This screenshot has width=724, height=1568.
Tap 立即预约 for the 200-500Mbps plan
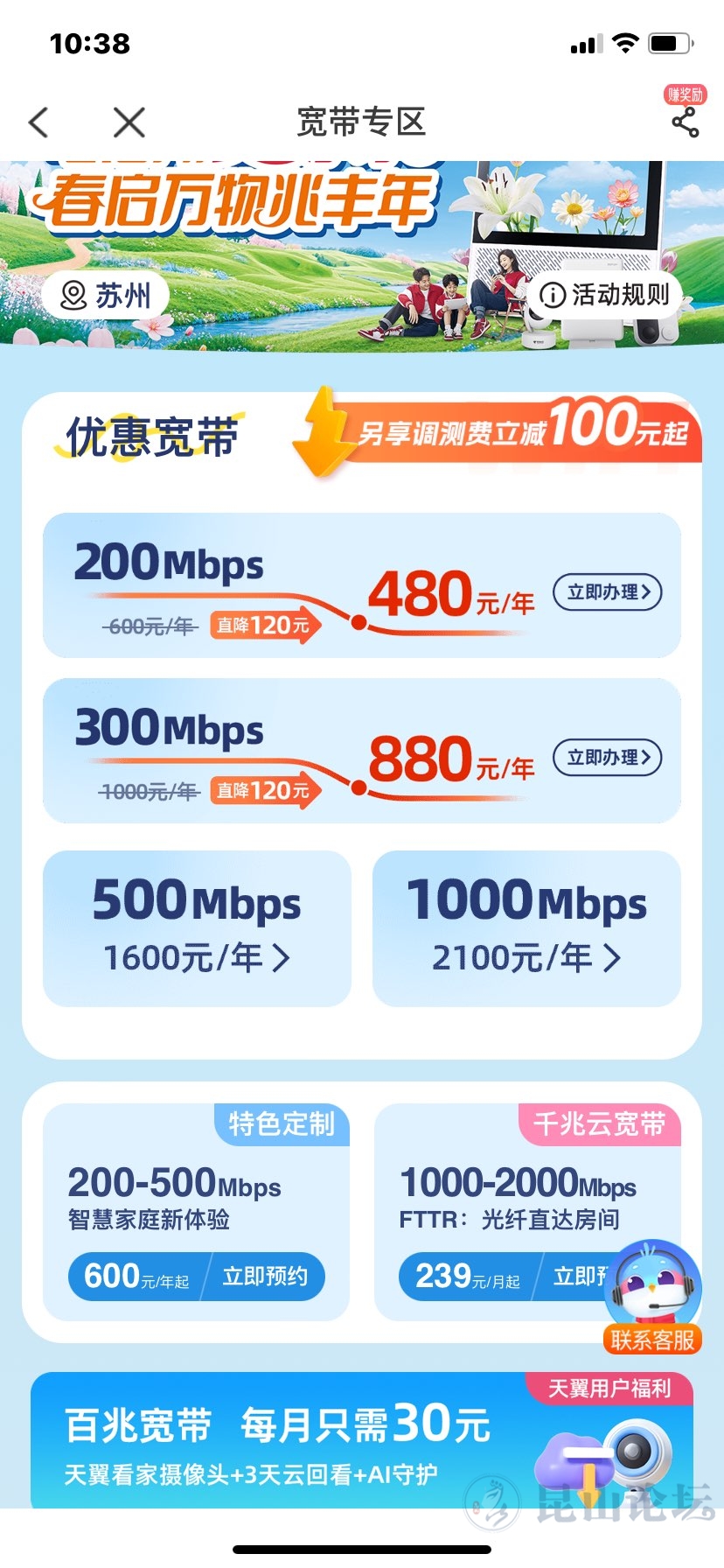[264, 1277]
